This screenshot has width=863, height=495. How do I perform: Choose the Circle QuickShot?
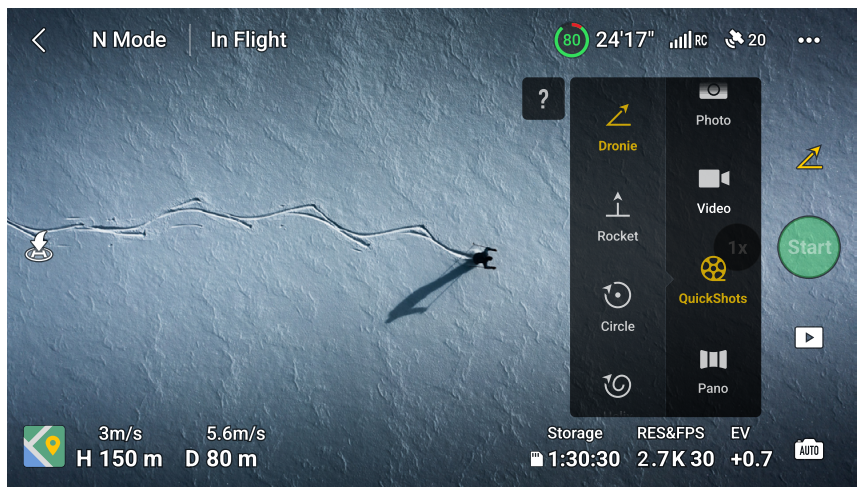[617, 307]
